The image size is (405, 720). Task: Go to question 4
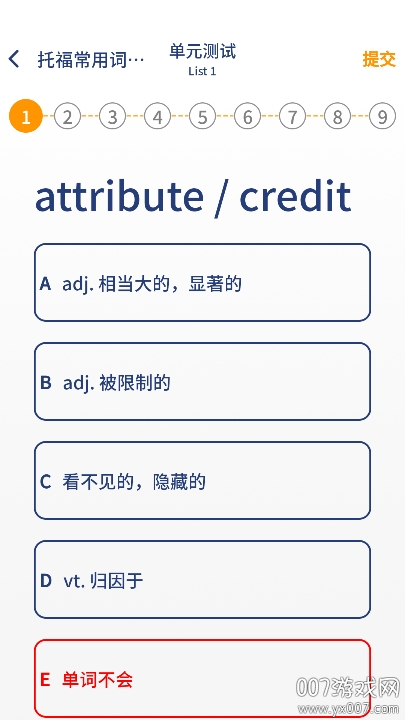coord(158,117)
